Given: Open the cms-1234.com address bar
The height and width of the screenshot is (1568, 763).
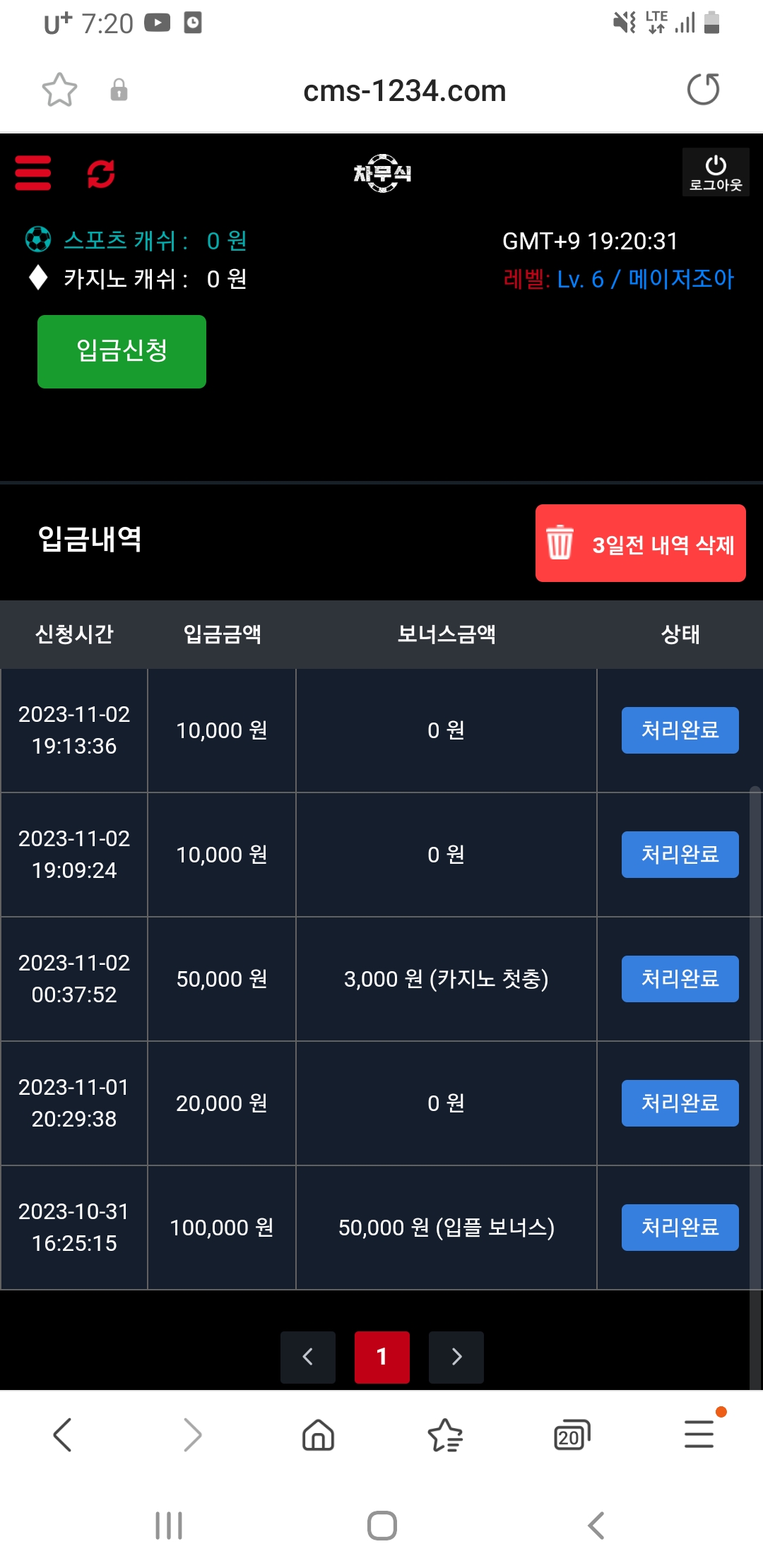Looking at the screenshot, I should pos(404,91).
